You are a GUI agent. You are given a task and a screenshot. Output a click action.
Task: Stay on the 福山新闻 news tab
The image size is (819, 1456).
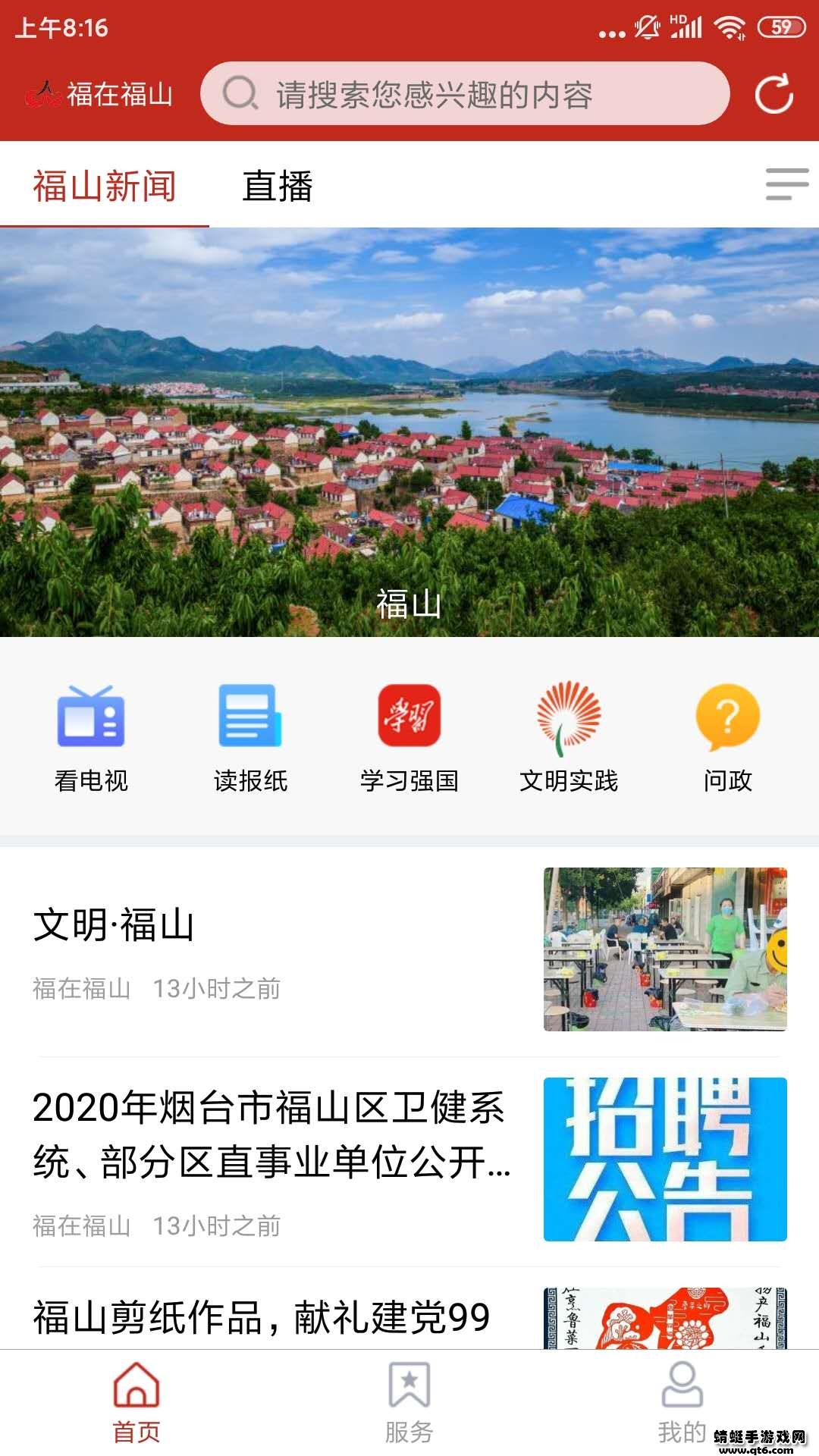coord(104,186)
